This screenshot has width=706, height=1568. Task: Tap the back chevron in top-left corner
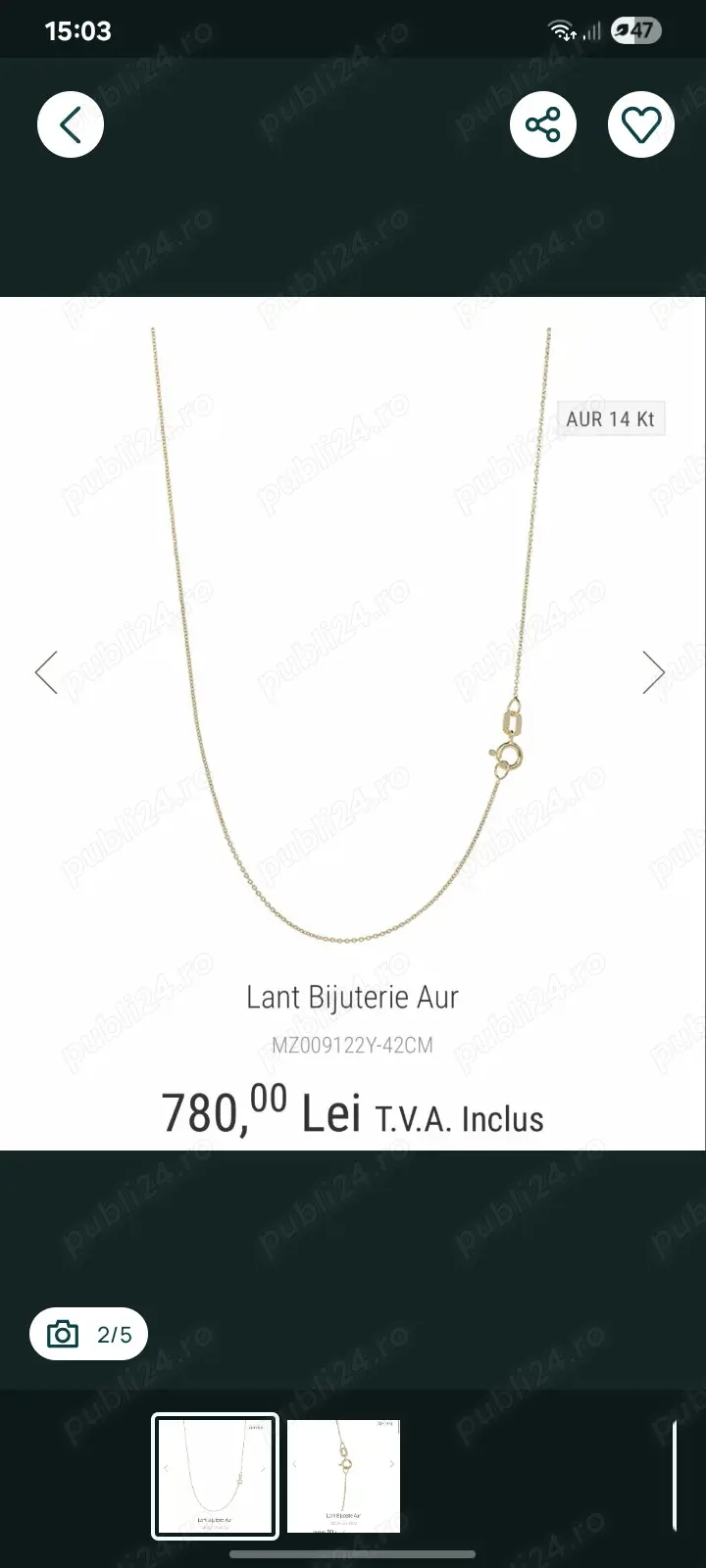pos(70,123)
